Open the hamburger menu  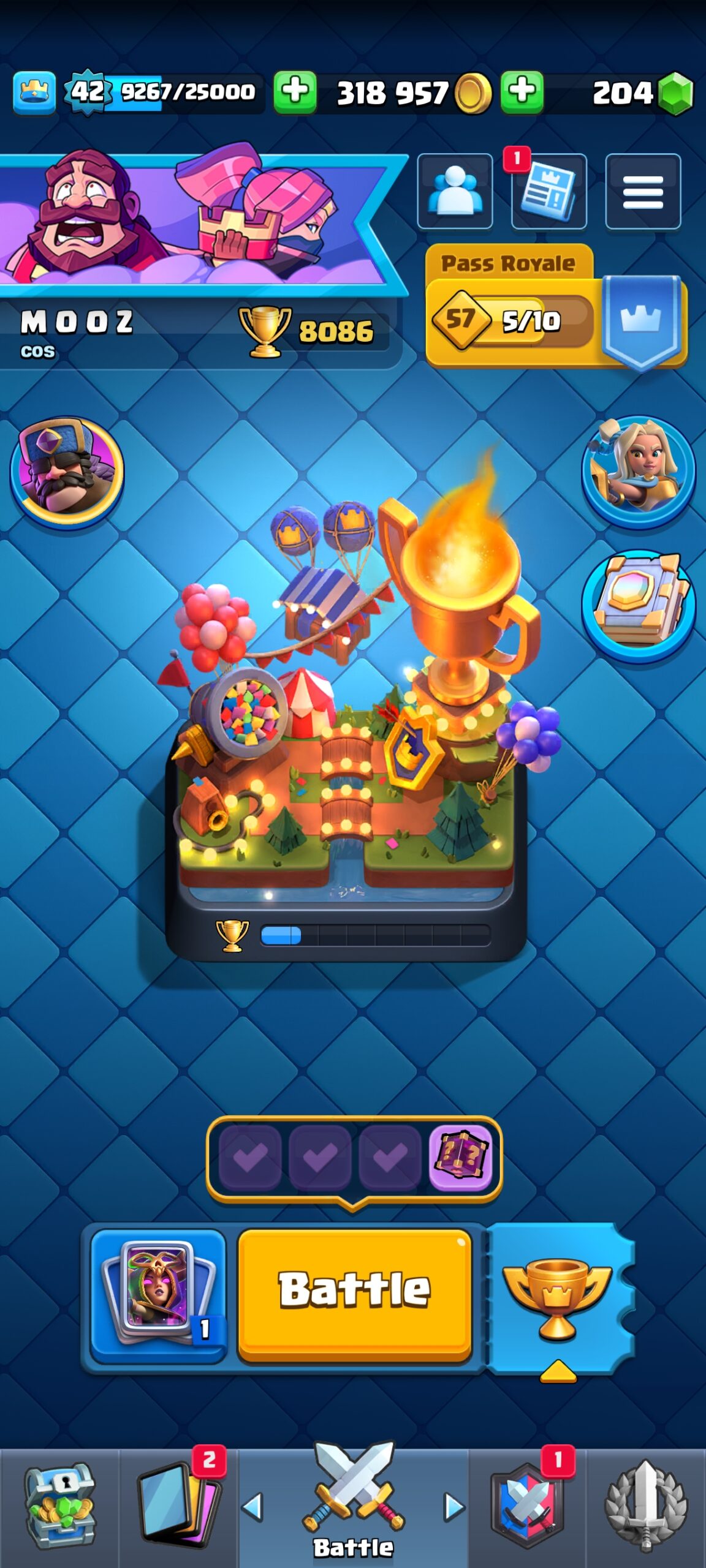click(643, 192)
